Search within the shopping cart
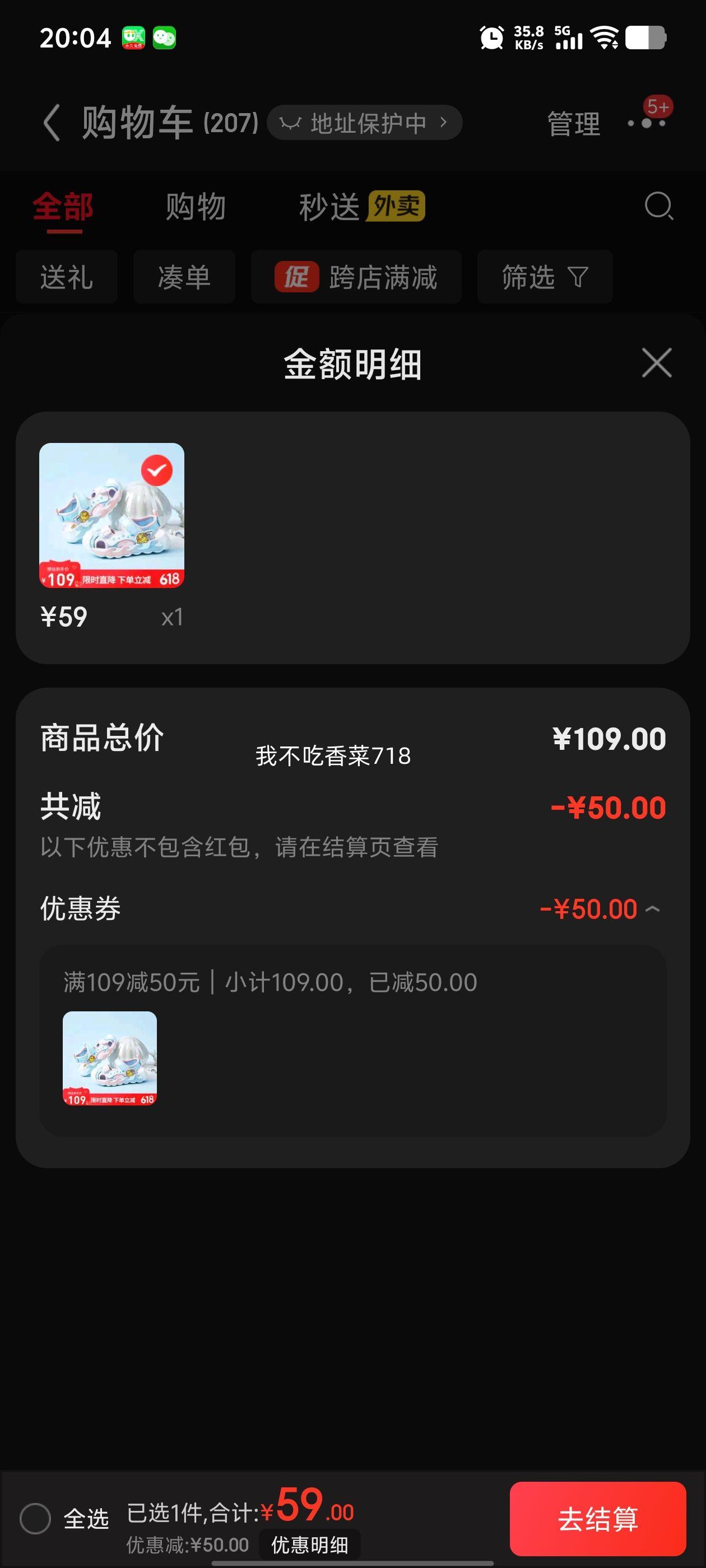Screen dimensions: 706x1568 (x=658, y=206)
